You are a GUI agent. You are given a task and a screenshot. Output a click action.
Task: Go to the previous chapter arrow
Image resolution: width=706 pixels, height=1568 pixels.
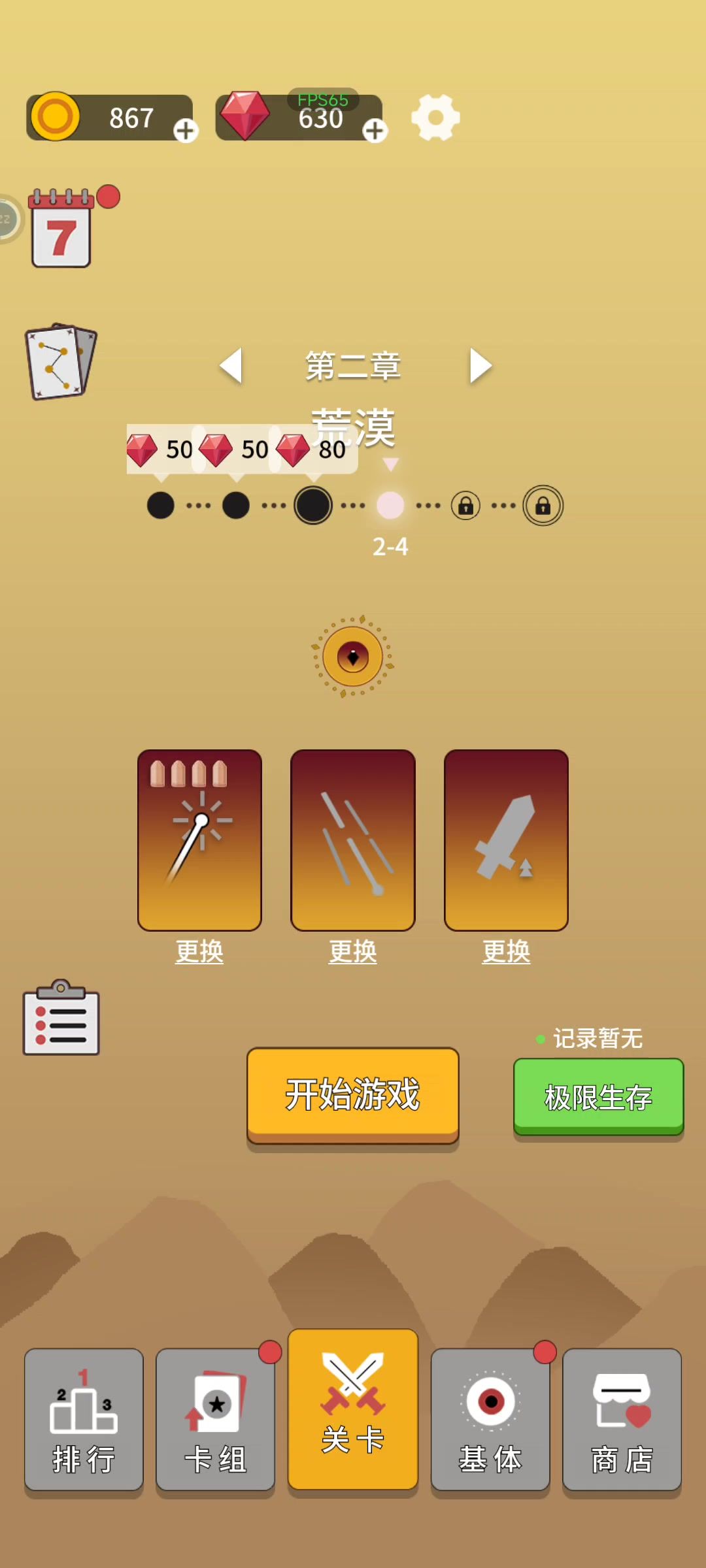pos(231,365)
